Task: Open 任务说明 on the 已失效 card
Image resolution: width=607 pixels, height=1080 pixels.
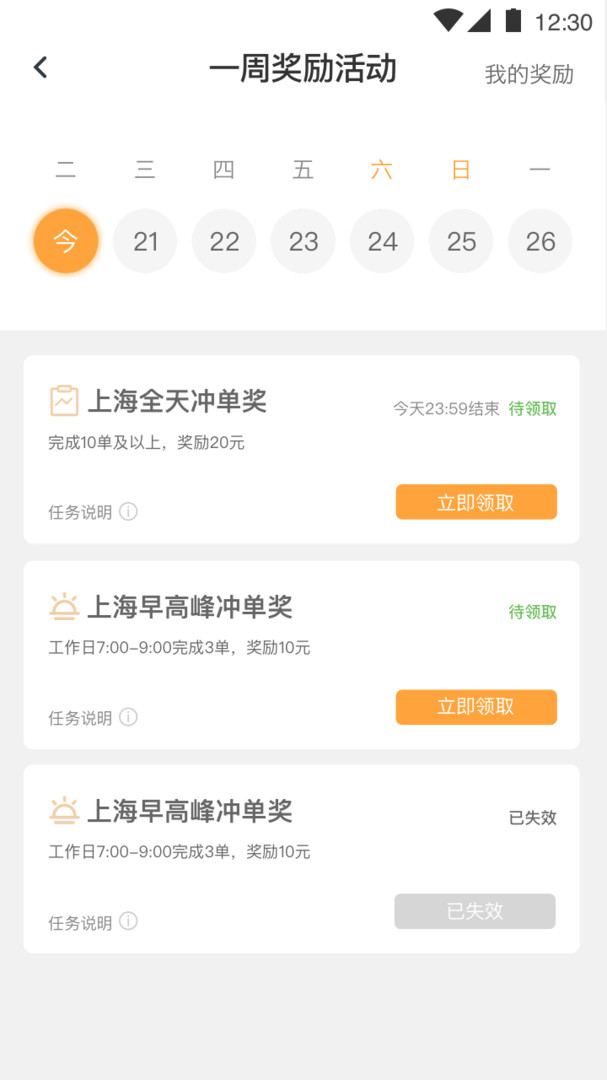Action: (x=93, y=922)
